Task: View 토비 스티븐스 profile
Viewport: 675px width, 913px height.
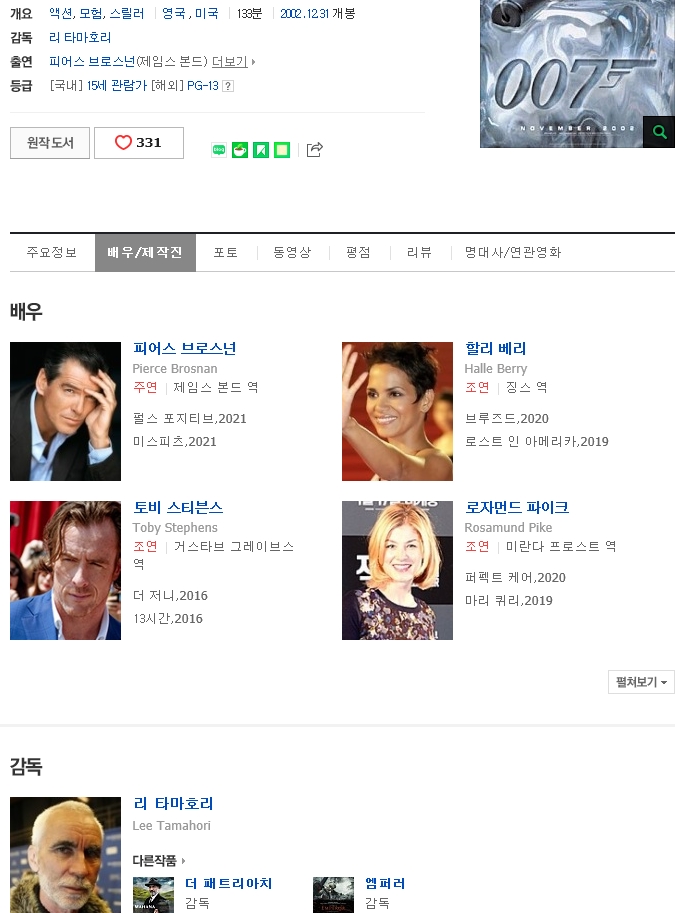Action: pos(178,508)
